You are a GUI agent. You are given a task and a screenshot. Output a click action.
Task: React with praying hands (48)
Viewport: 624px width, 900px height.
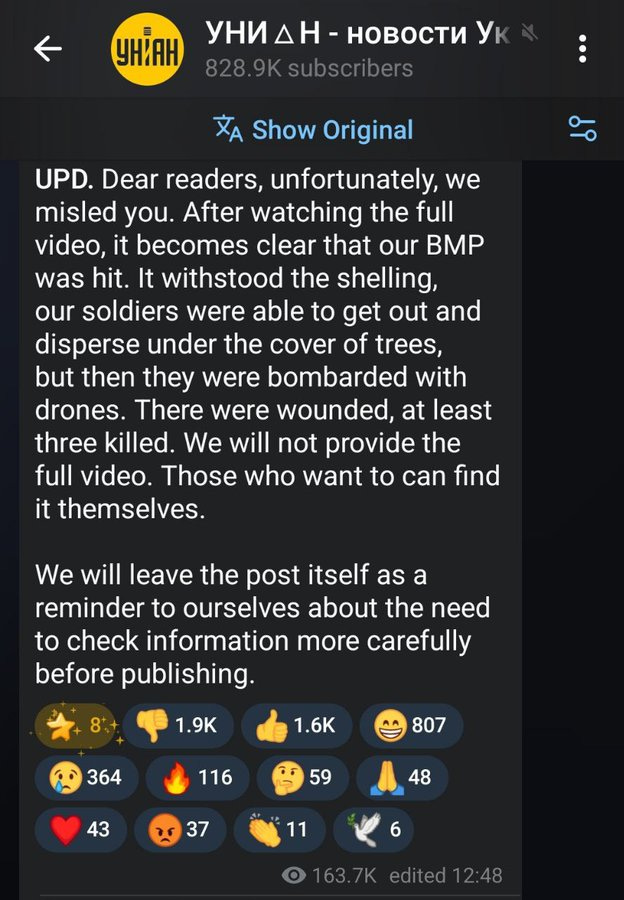[x=402, y=778]
